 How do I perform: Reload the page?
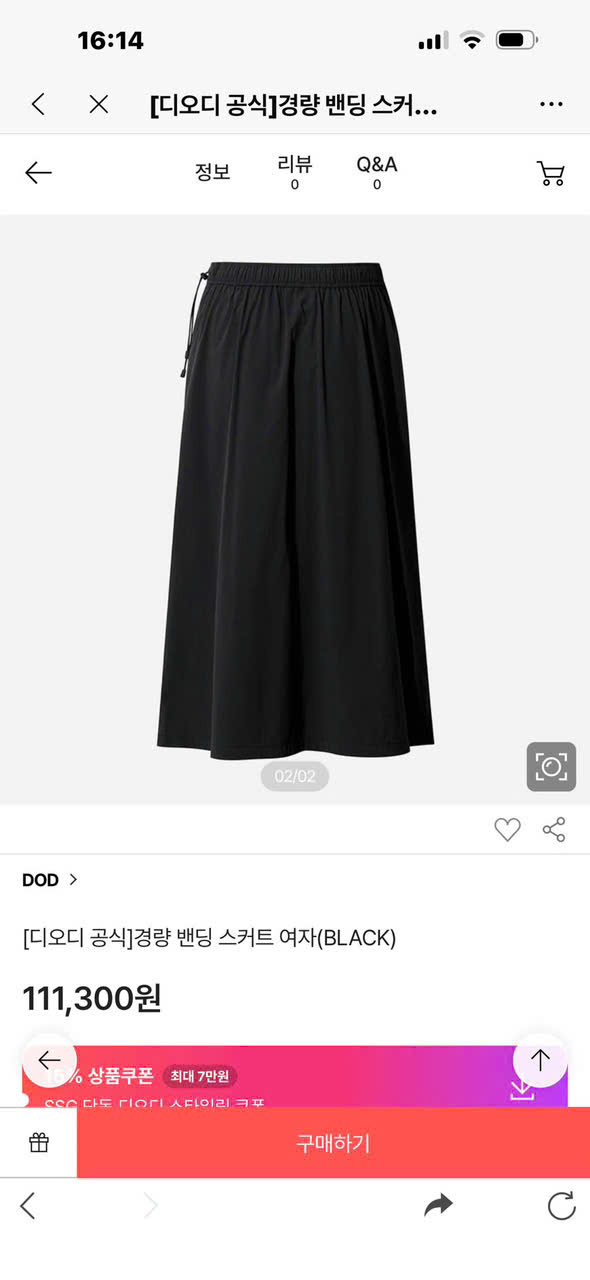(561, 1206)
